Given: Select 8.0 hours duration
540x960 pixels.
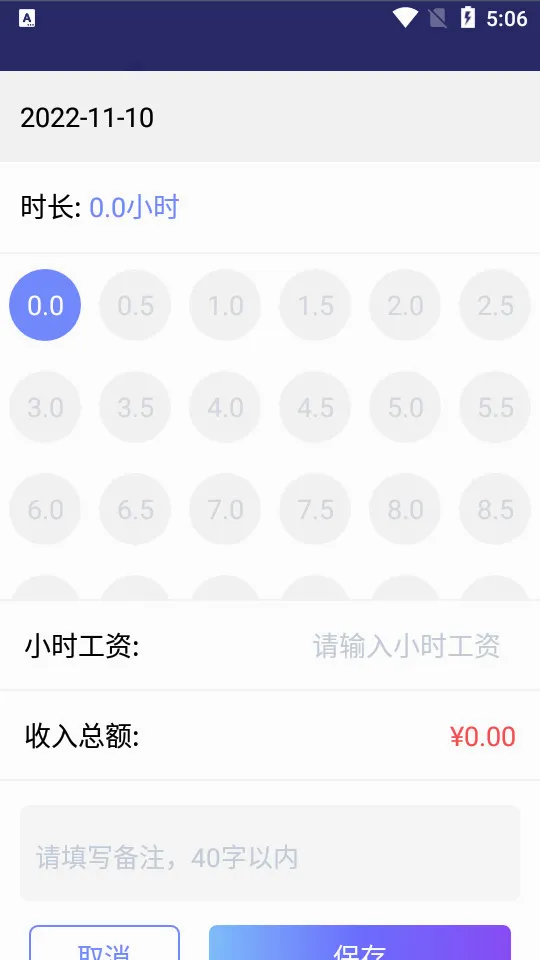Looking at the screenshot, I should [405, 509].
